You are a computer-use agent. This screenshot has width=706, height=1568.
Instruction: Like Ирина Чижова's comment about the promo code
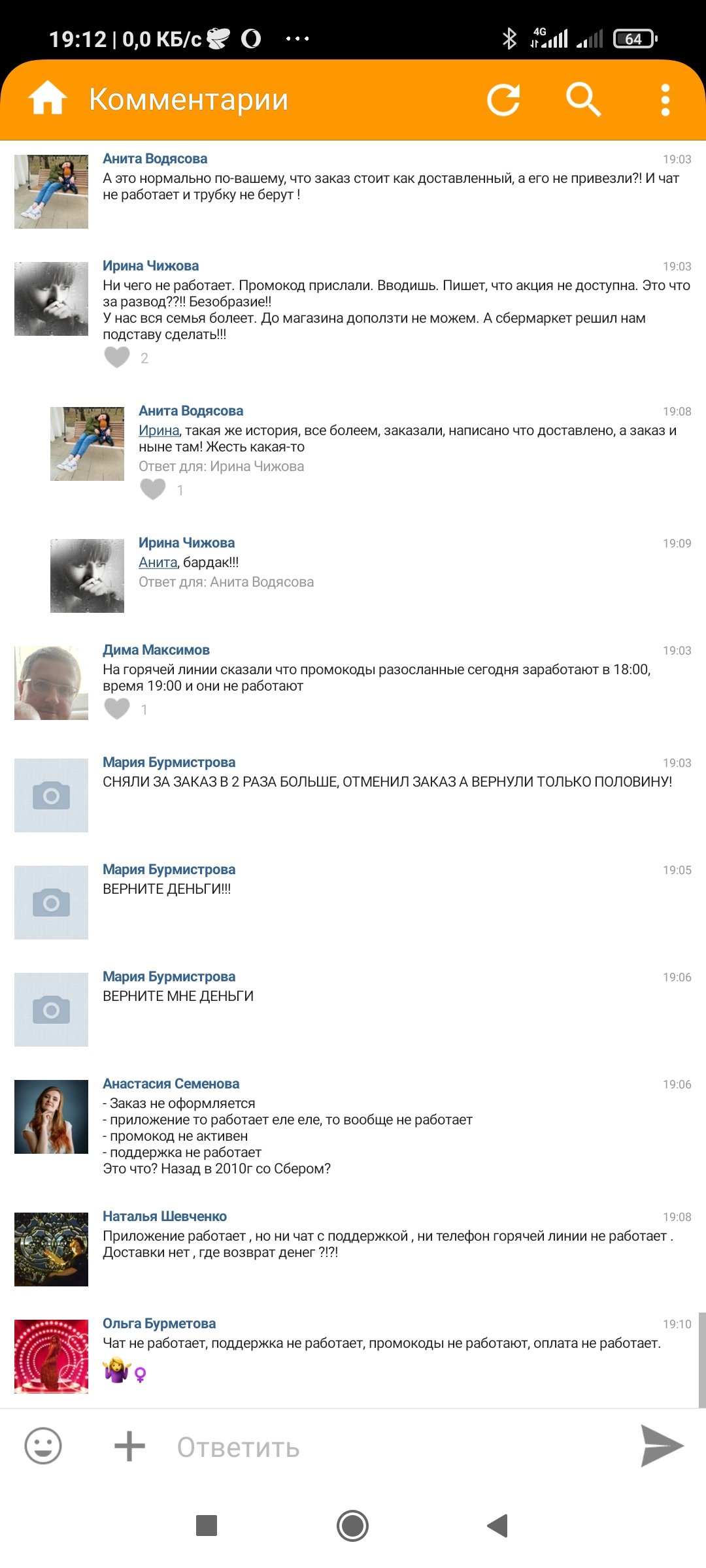pyautogui.click(x=117, y=357)
